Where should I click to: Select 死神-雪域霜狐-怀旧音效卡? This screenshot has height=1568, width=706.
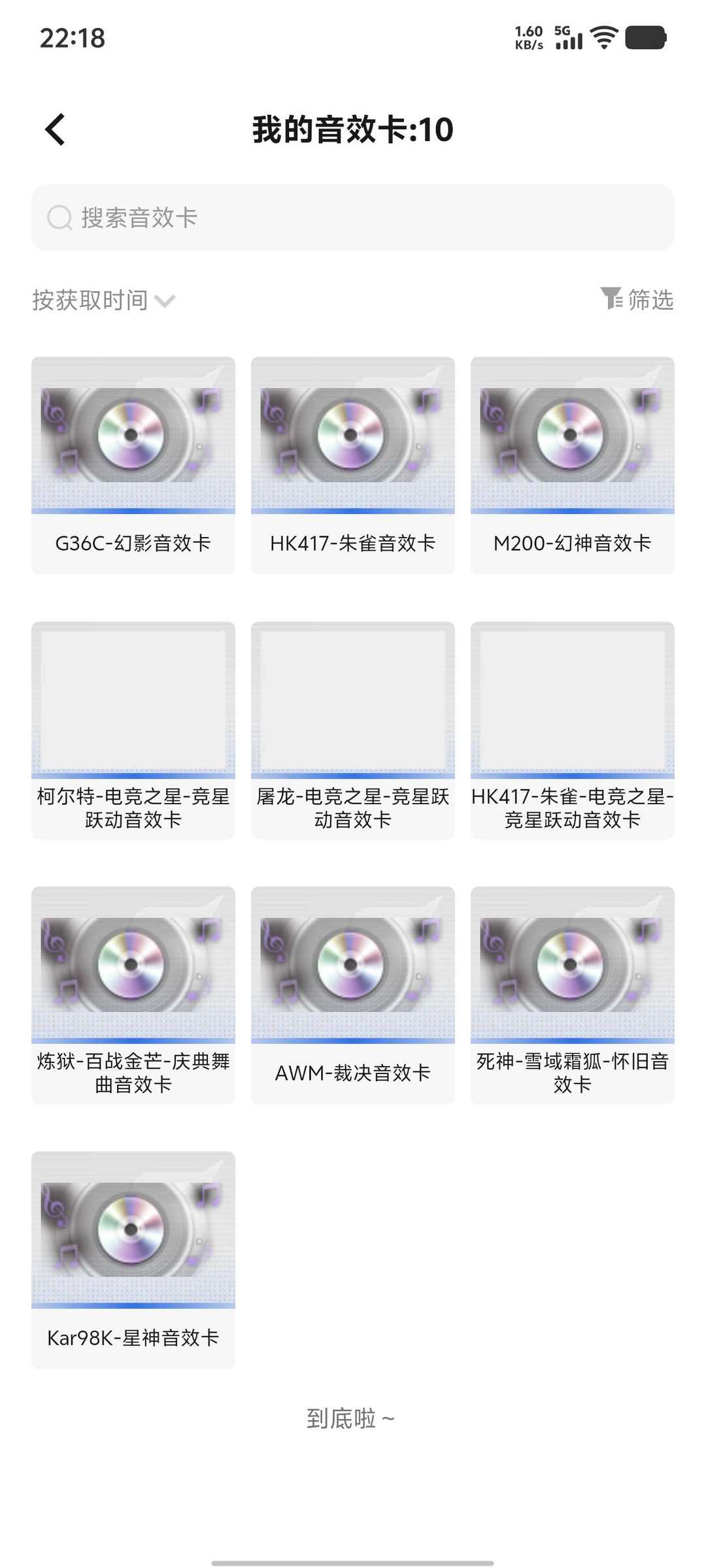tap(573, 994)
